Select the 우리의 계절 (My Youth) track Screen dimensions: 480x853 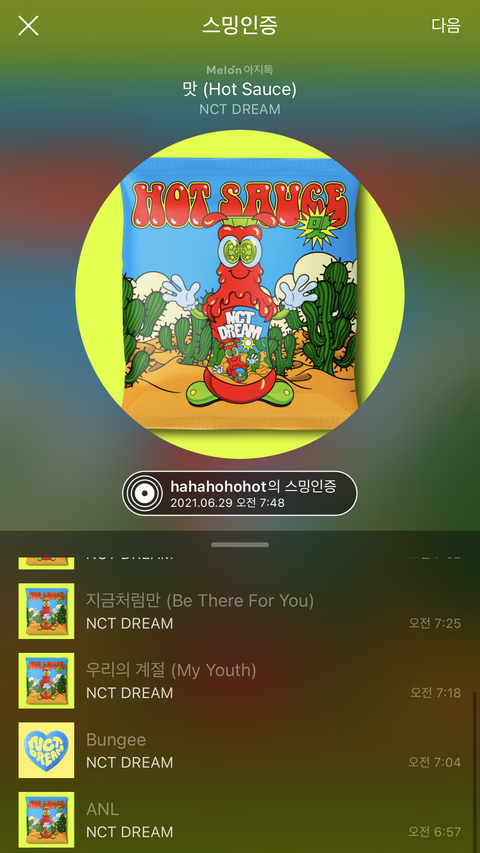pyautogui.click(x=240, y=681)
